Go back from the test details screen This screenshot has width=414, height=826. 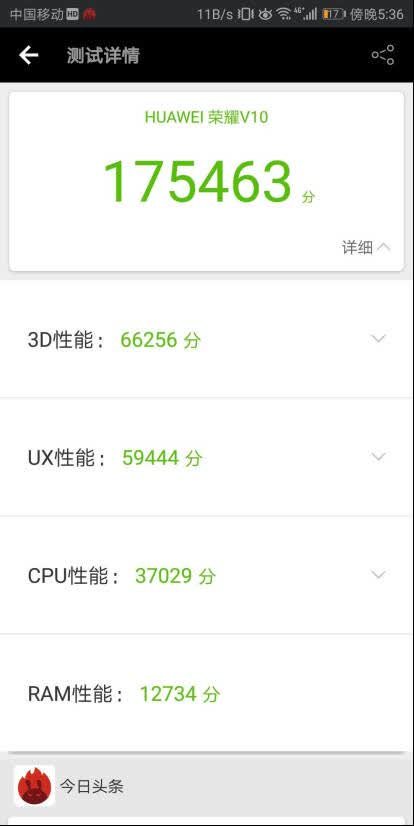click(x=28, y=55)
